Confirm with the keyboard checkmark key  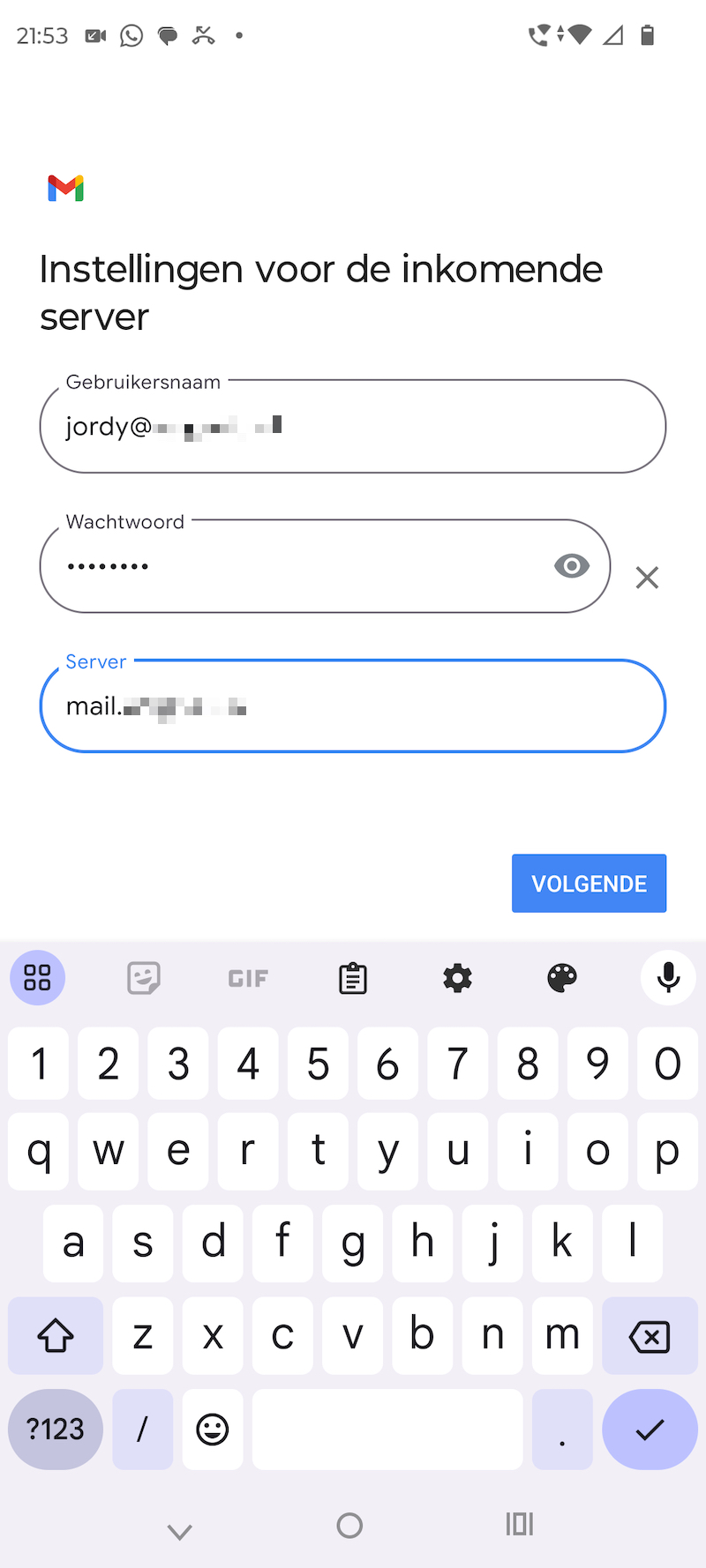(650, 1429)
